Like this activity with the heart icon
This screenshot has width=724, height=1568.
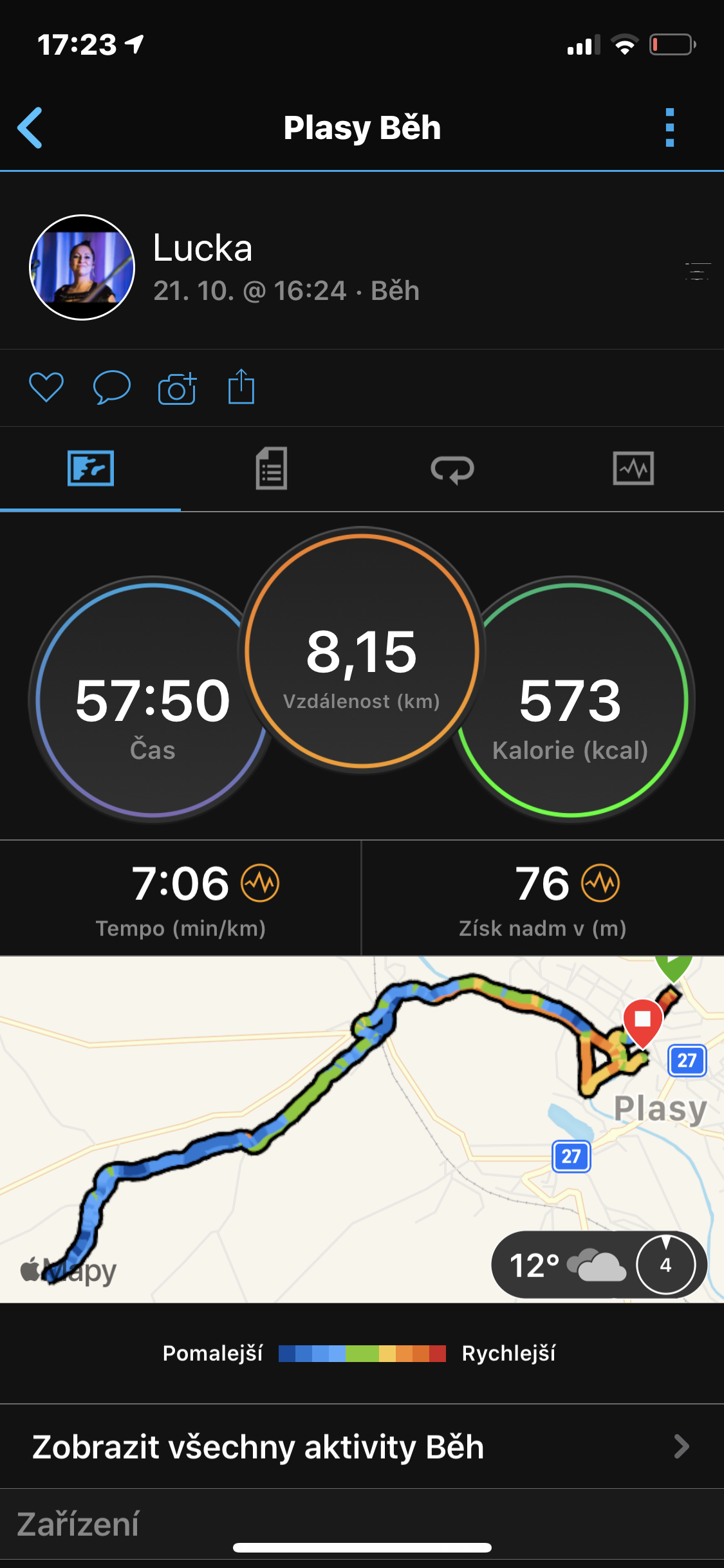[46, 387]
